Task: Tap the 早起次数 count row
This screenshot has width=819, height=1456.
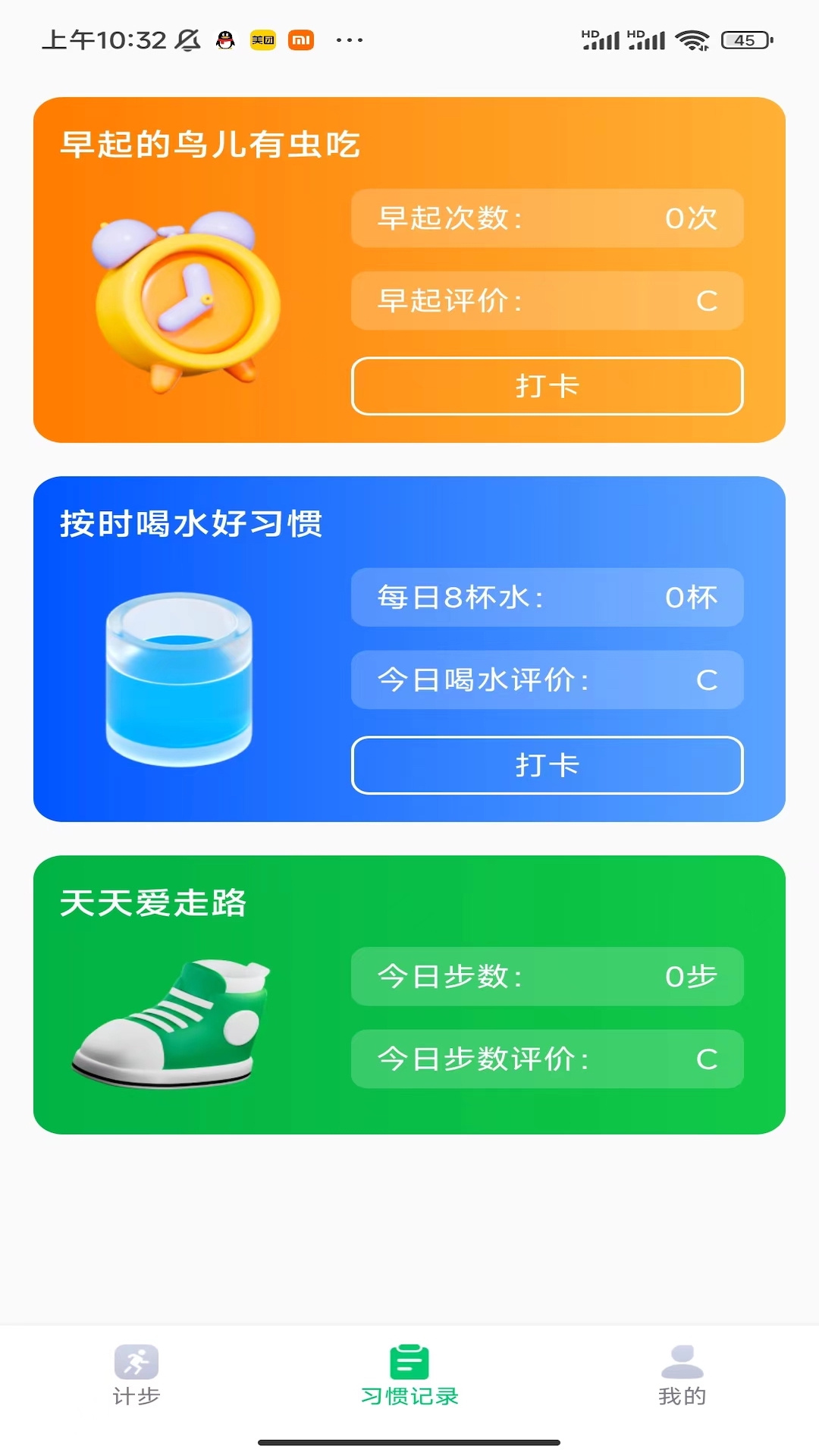Action: [547, 218]
